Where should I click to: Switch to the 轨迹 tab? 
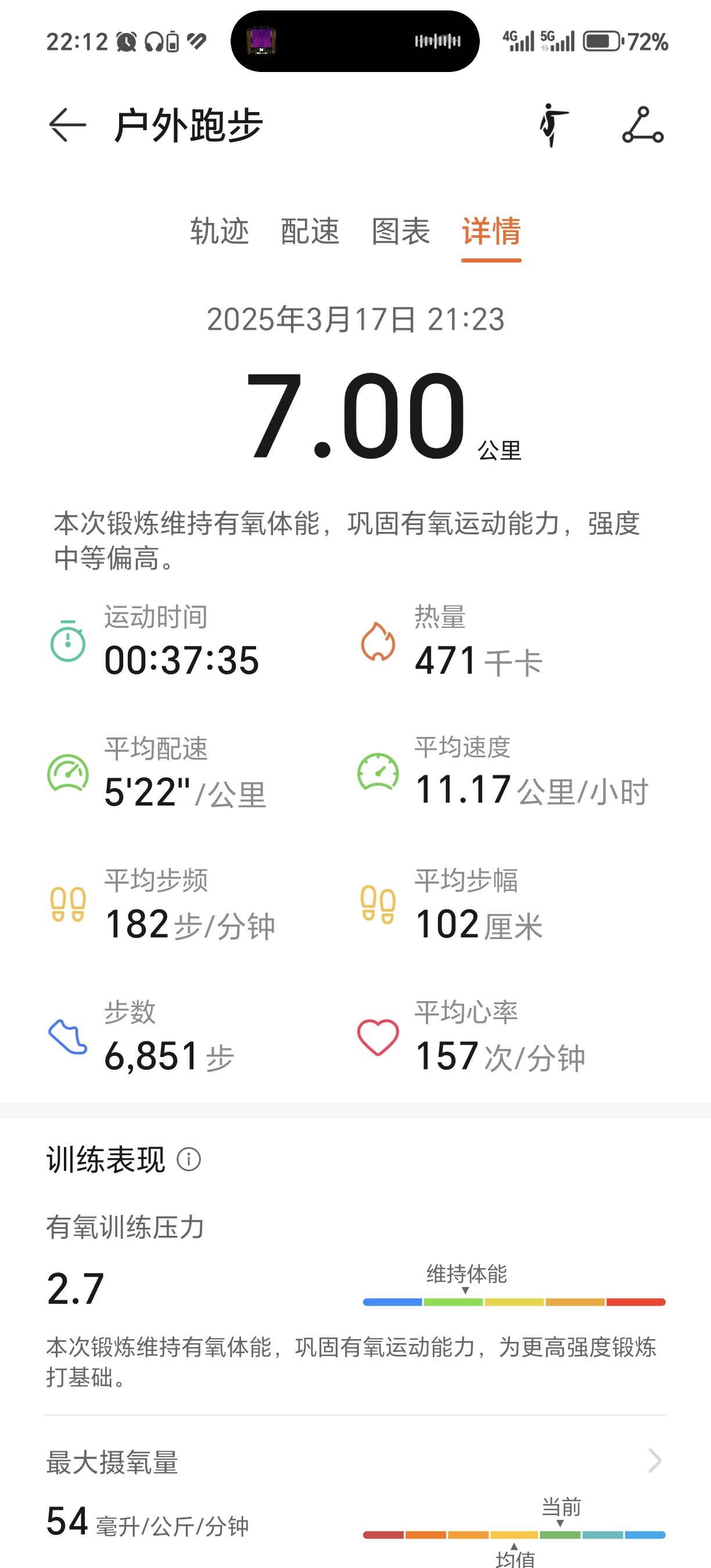pyautogui.click(x=219, y=231)
